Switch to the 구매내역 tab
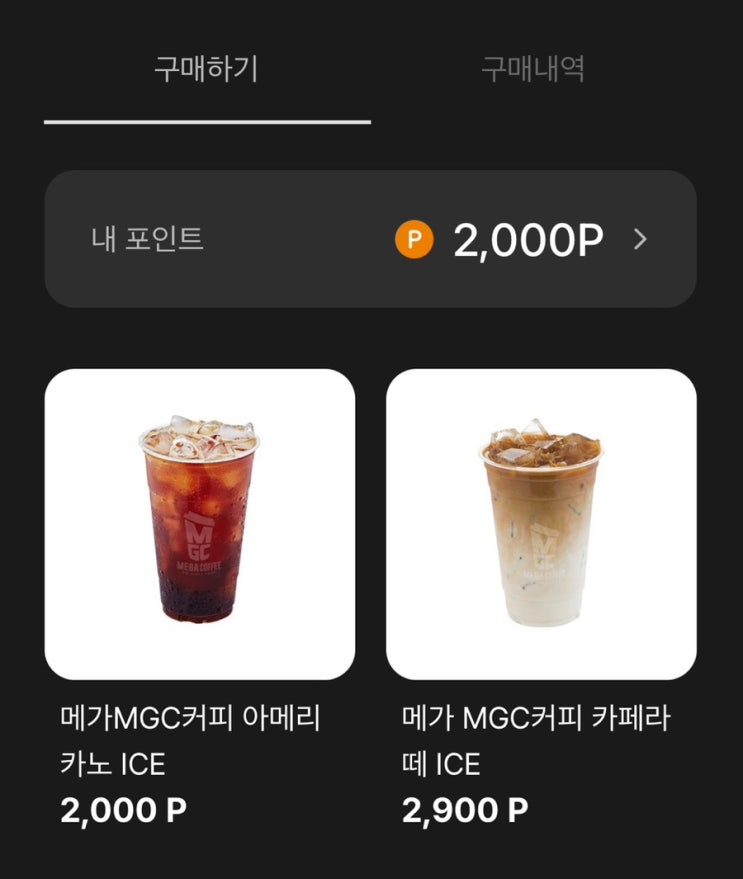The image size is (743, 879). 533,70
